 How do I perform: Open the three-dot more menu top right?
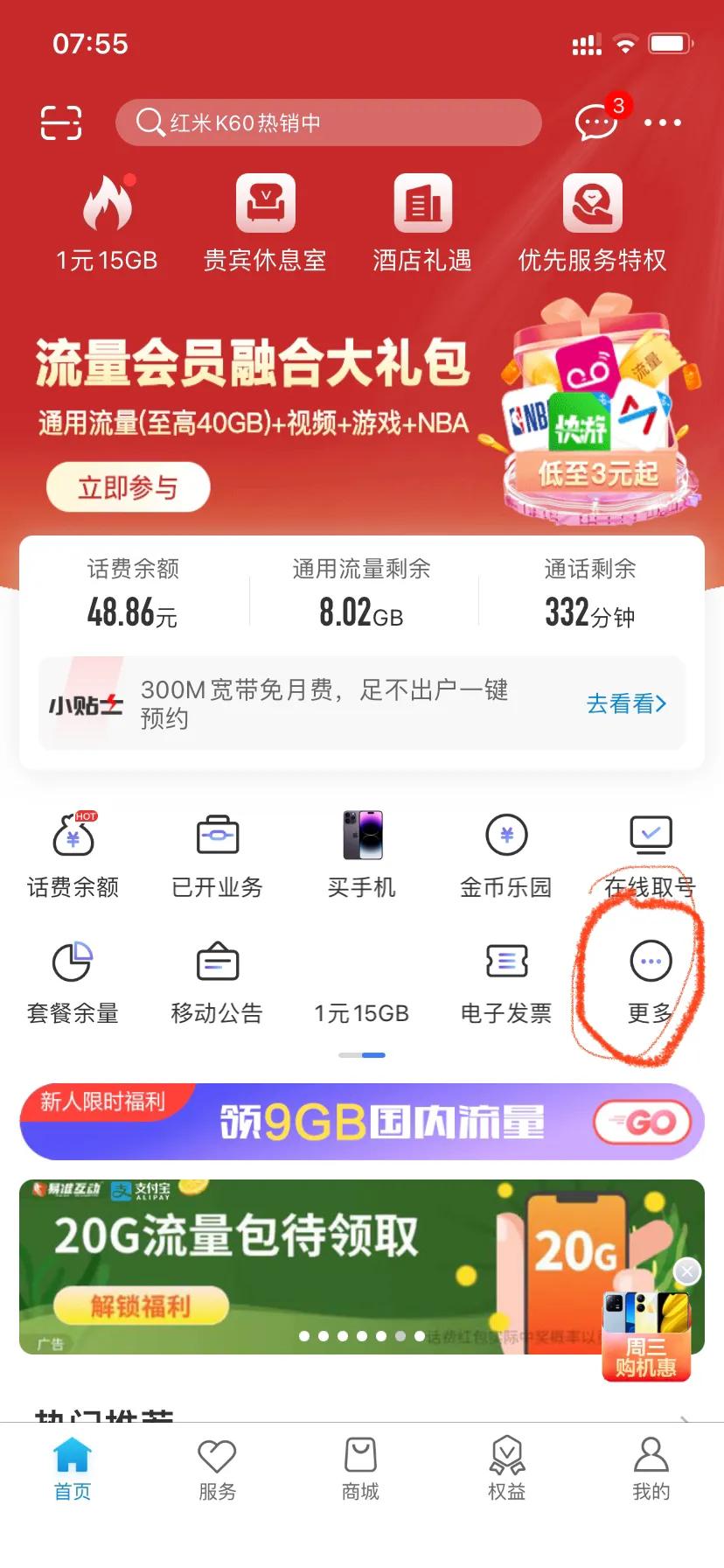tap(662, 122)
